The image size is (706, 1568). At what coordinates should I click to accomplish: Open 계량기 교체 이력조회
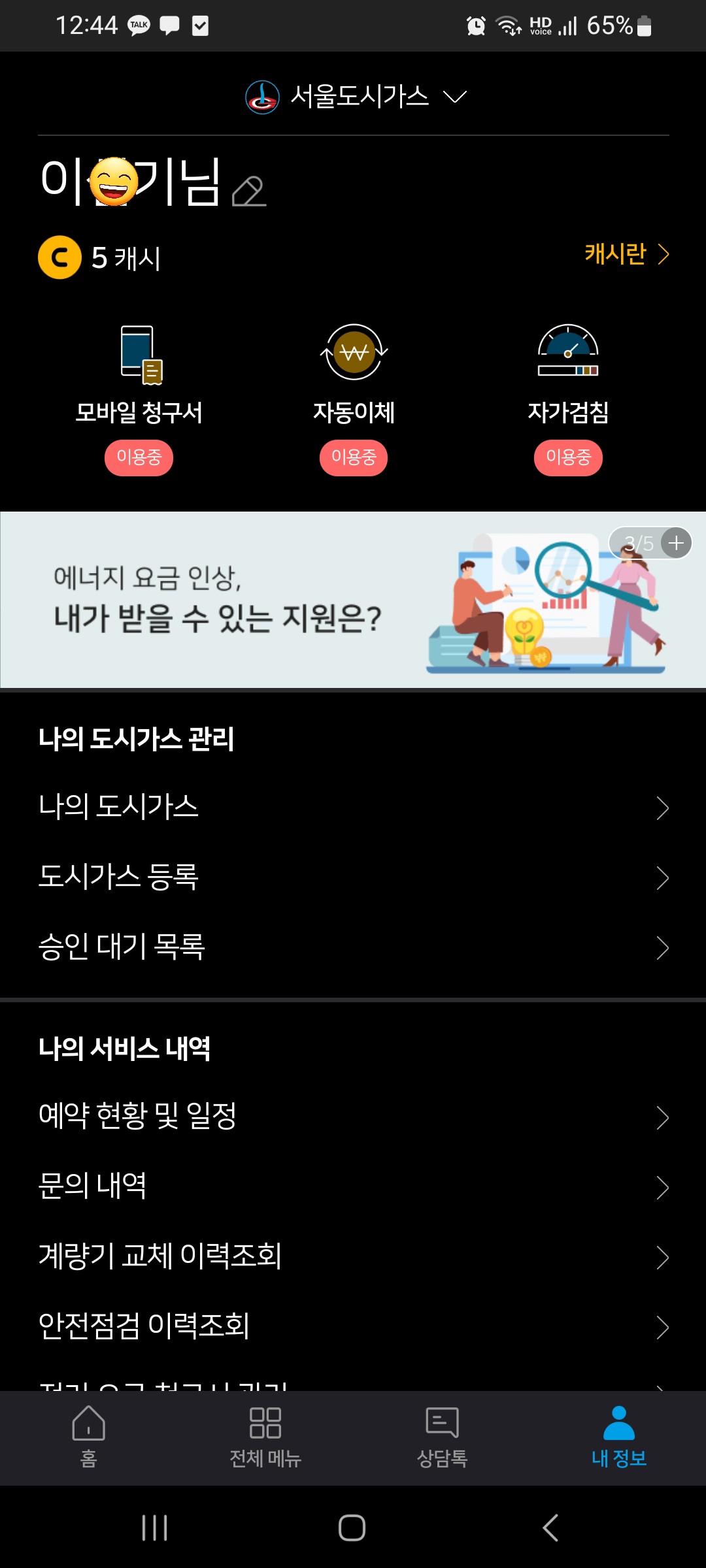pos(353,1257)
